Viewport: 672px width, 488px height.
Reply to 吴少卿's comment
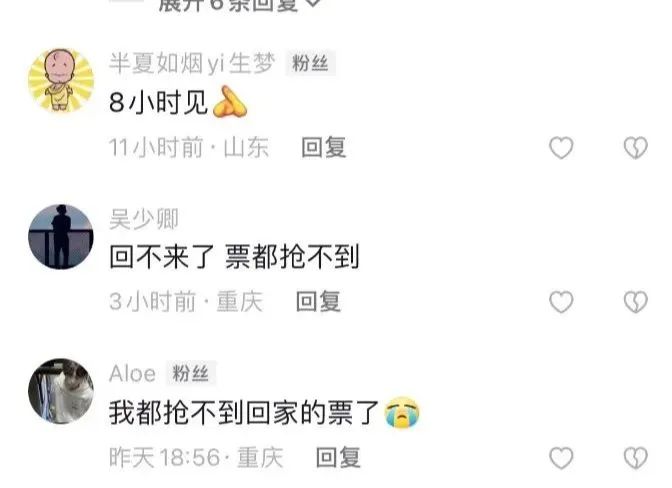[x=318, y=301]
